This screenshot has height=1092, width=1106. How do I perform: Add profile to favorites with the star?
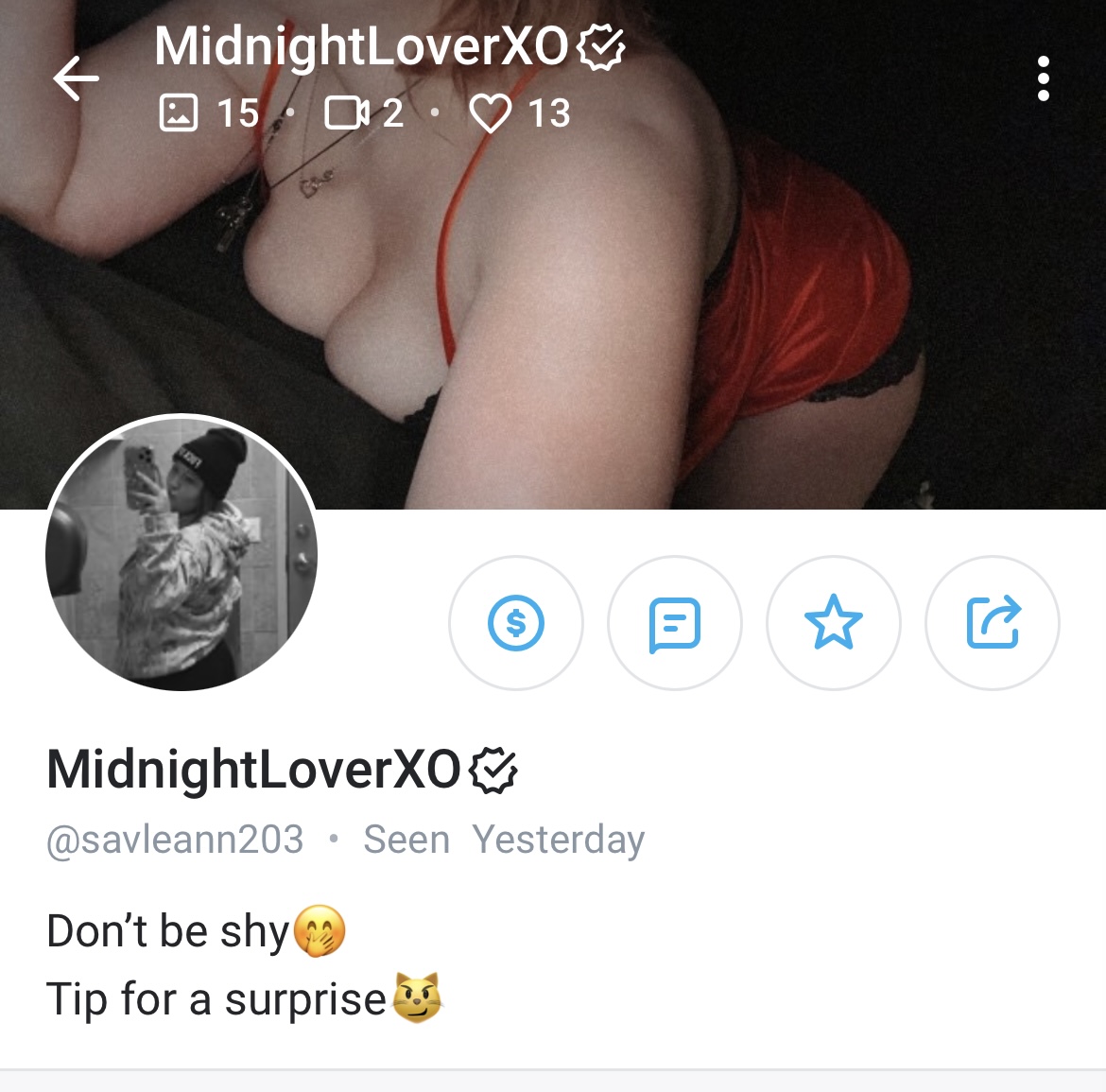[x=834, y=623]
